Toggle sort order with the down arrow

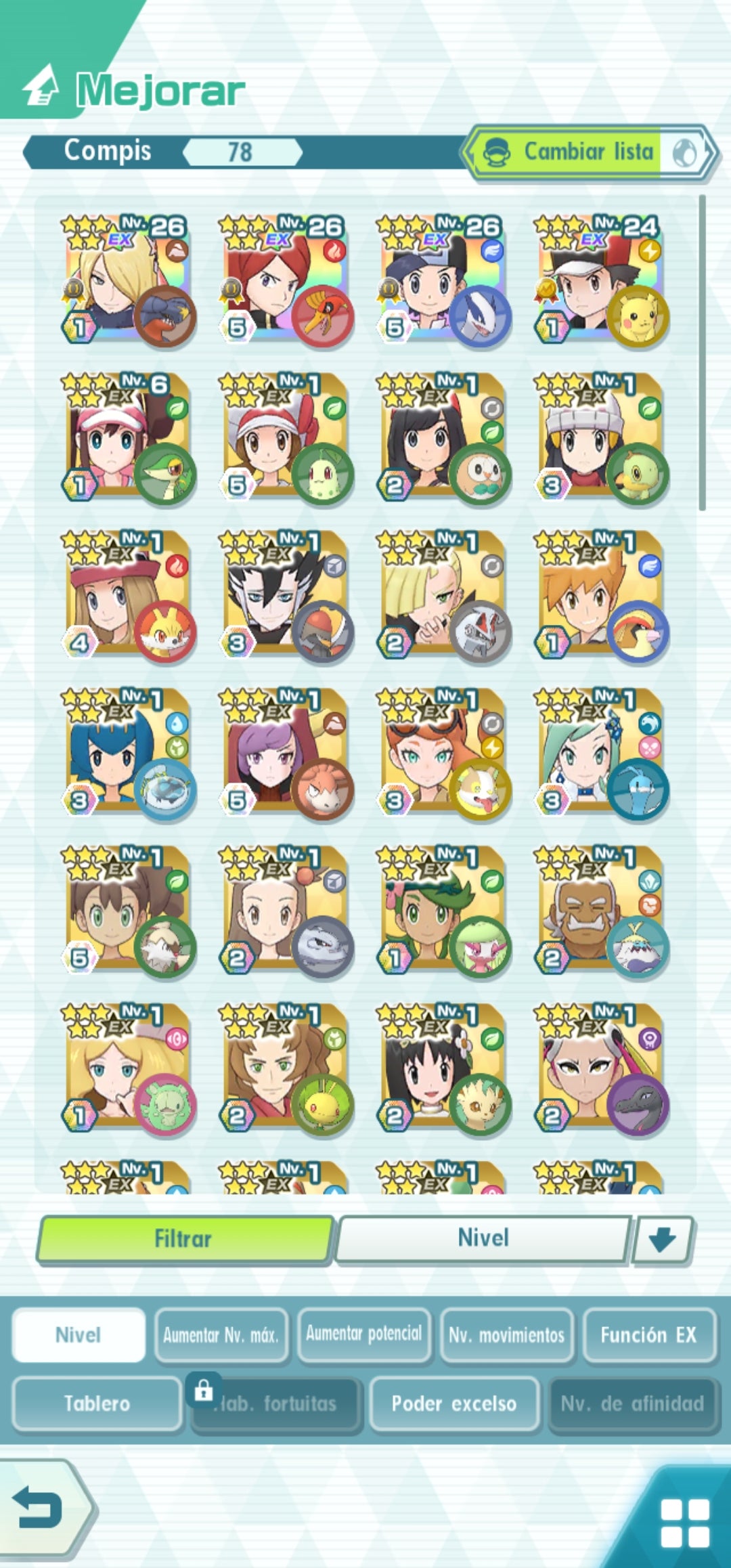662,1240
